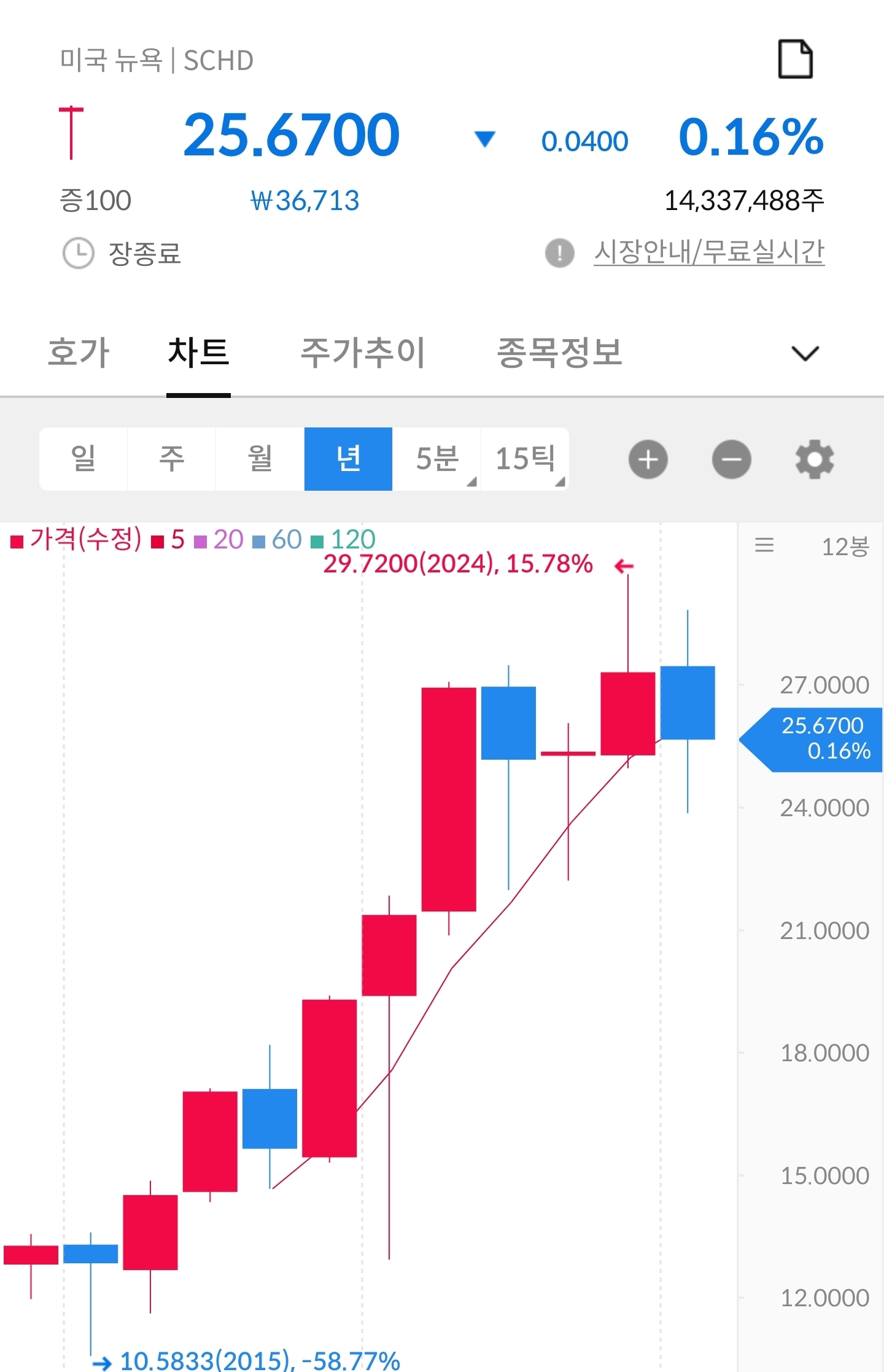
Task: Open the hamburger menu near 12봉
Action: tap(765, 545)
